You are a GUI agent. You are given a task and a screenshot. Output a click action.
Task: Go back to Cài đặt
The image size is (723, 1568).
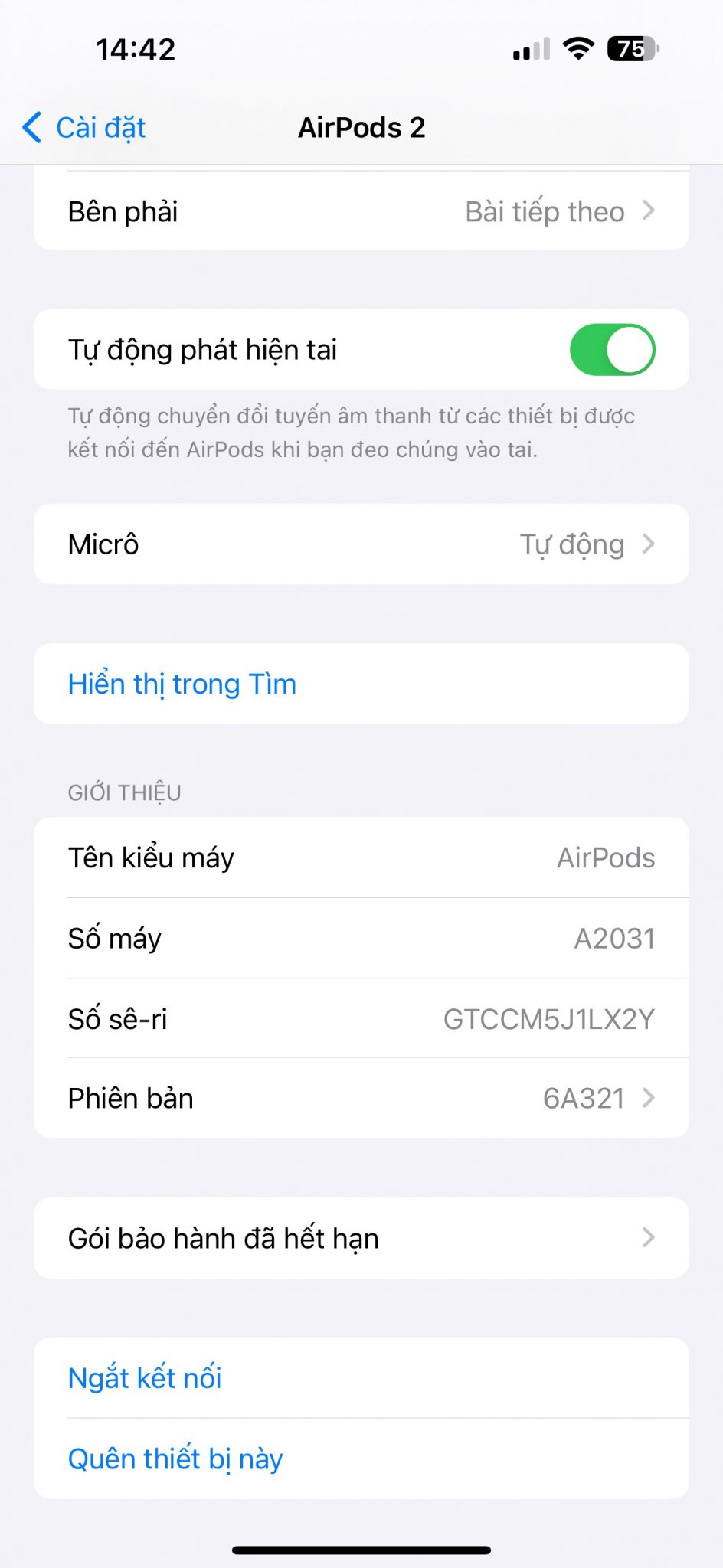click(x=84, y=127)
